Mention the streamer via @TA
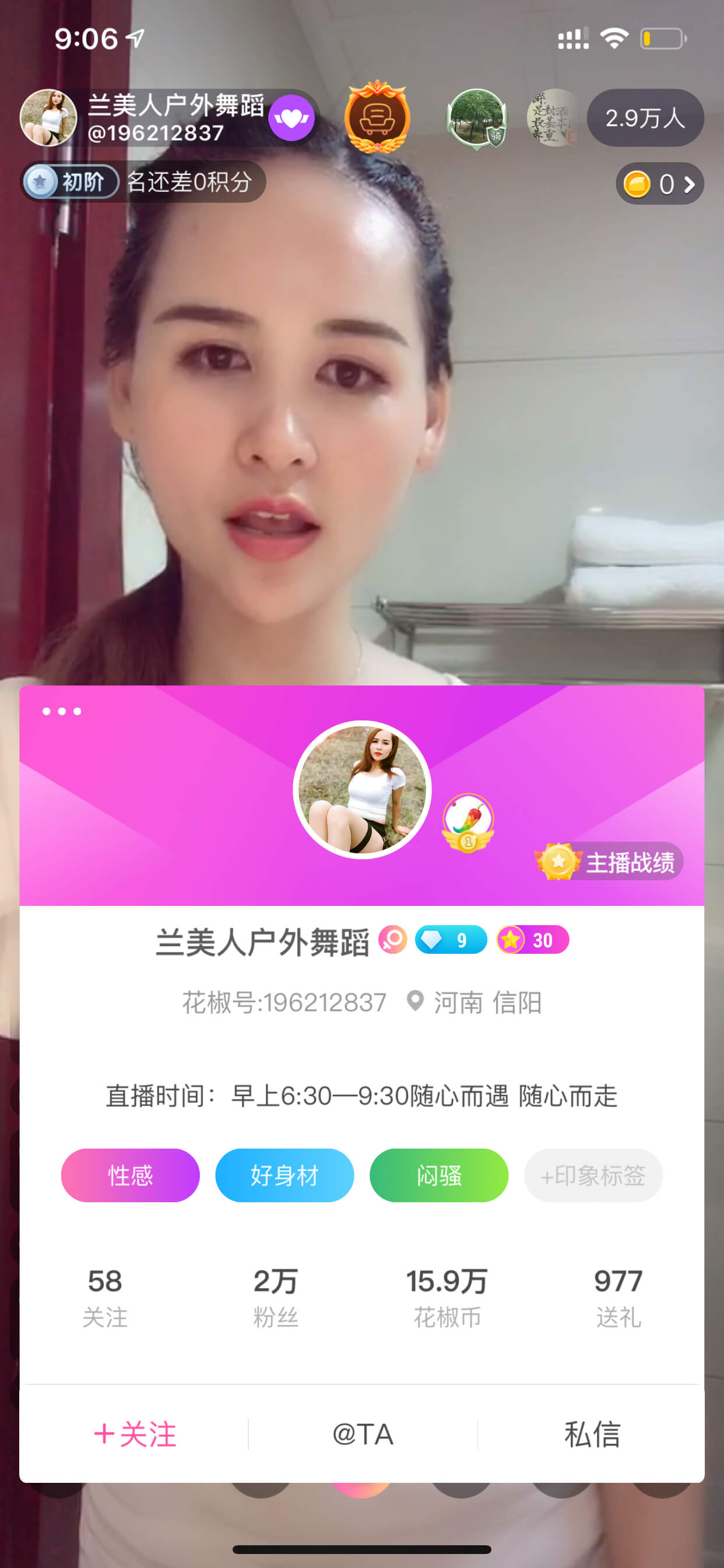This screenshot has width=724, height=1568. pos(363,1434)
